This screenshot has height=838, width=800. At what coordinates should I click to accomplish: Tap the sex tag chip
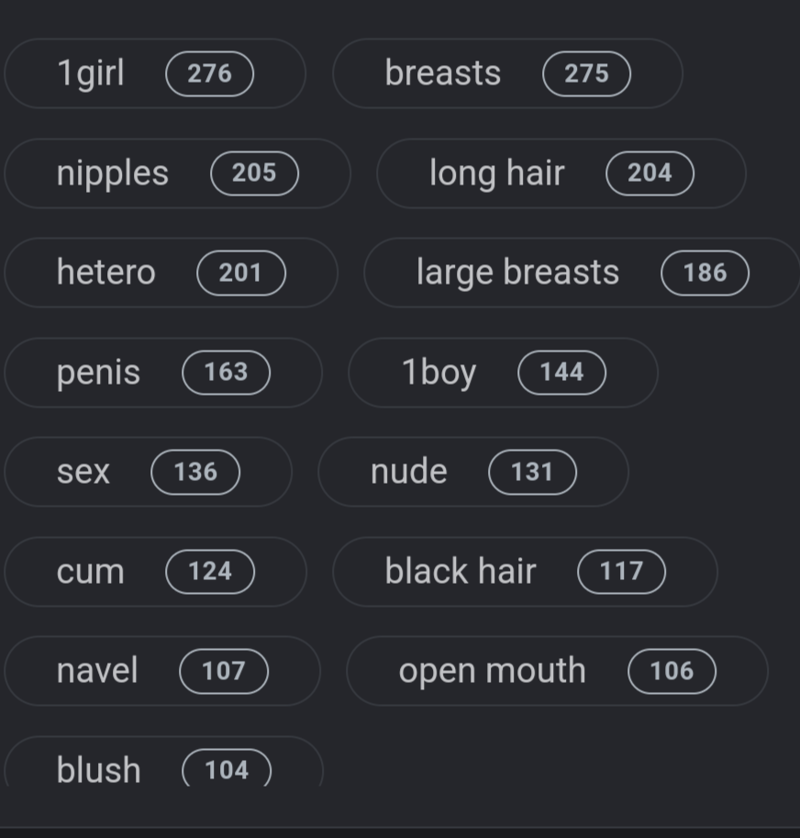point(147,472)
